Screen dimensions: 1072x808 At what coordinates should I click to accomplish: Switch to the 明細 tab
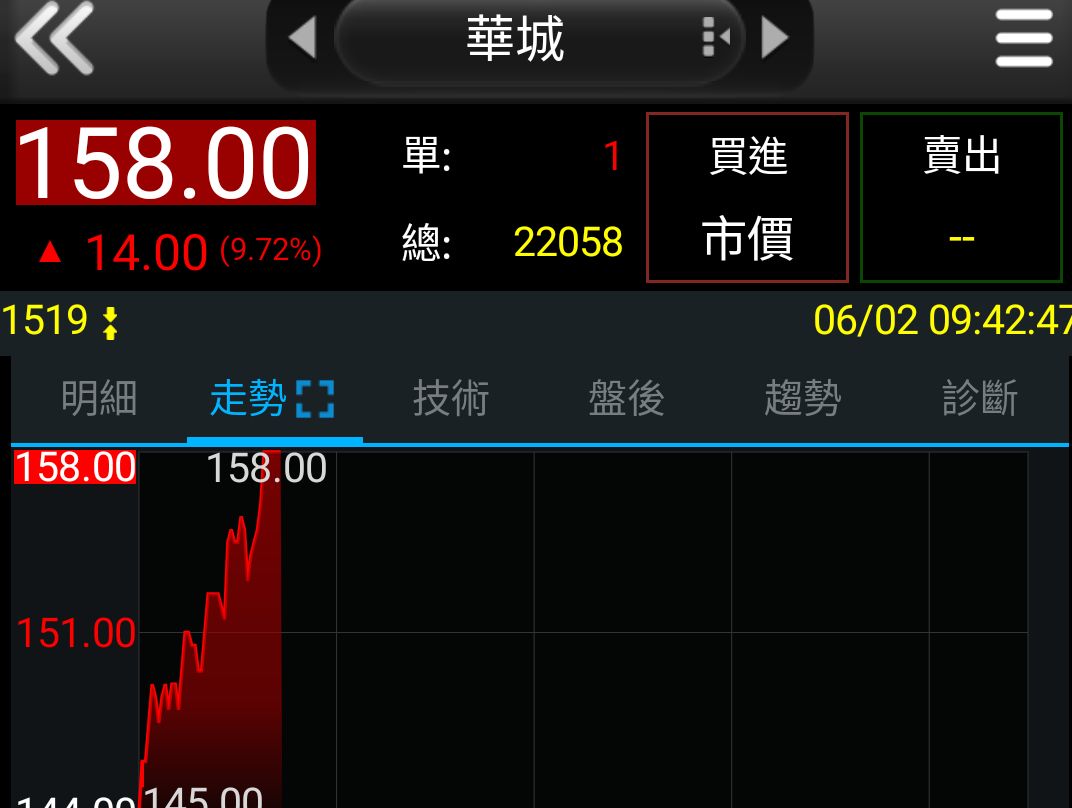99,399
